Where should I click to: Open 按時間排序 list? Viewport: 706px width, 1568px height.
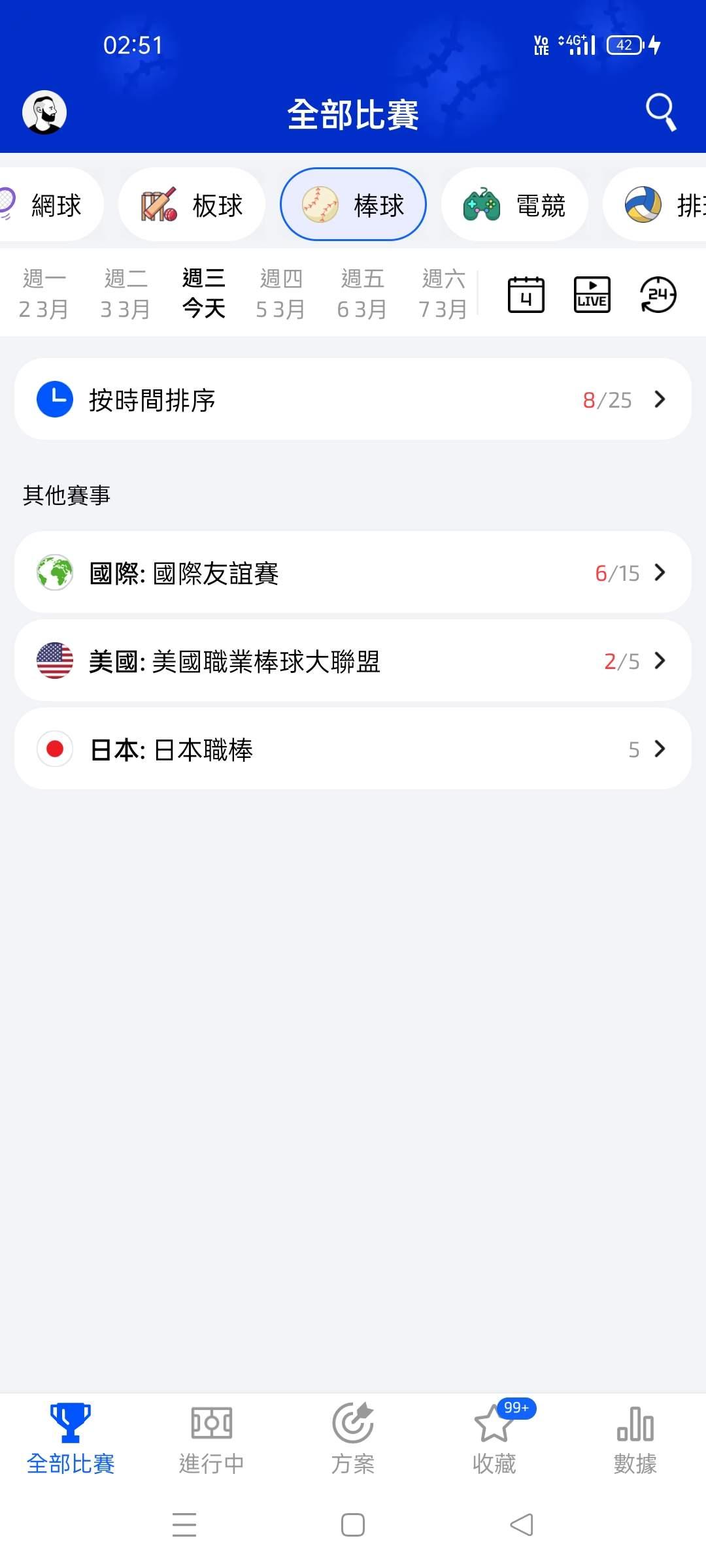353,399
